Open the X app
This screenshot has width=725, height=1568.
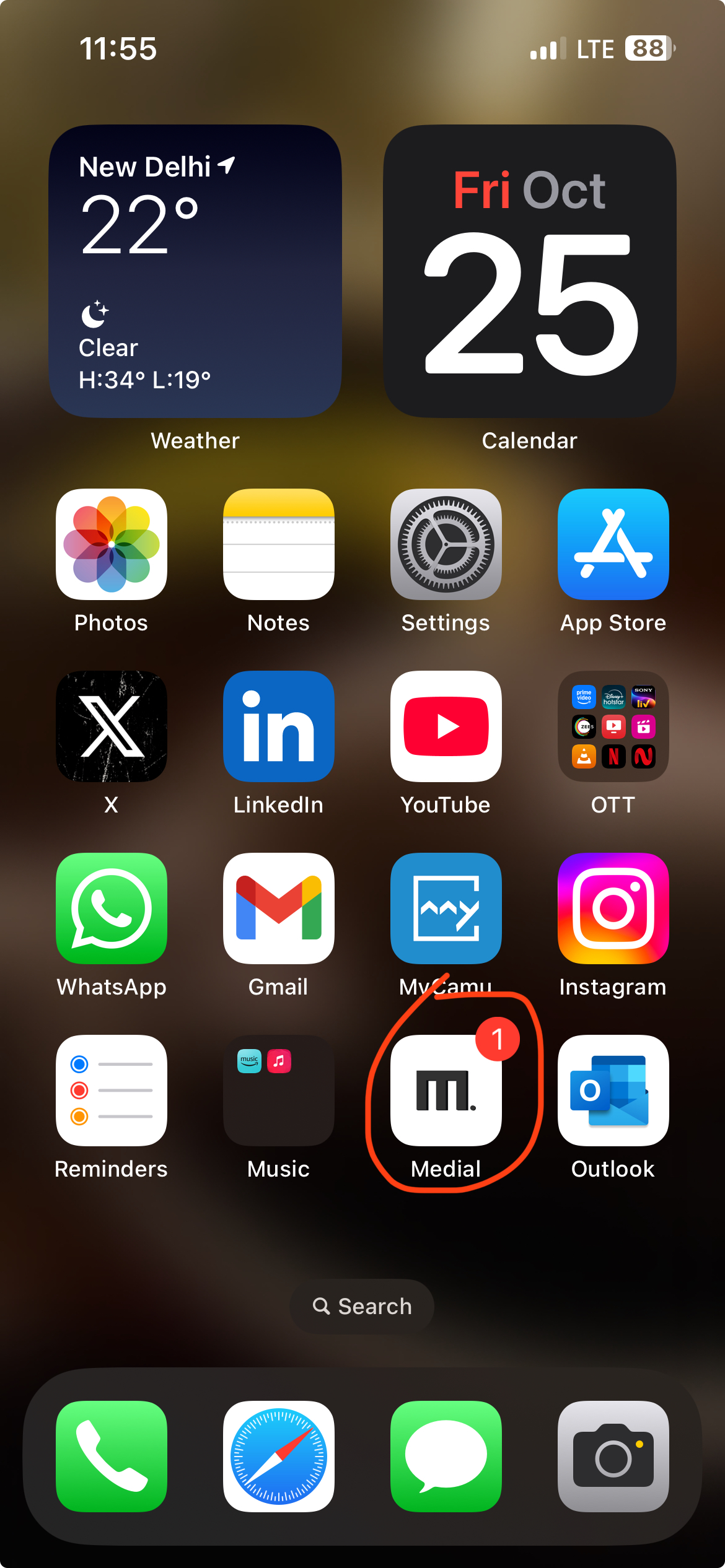coord(112,726)
